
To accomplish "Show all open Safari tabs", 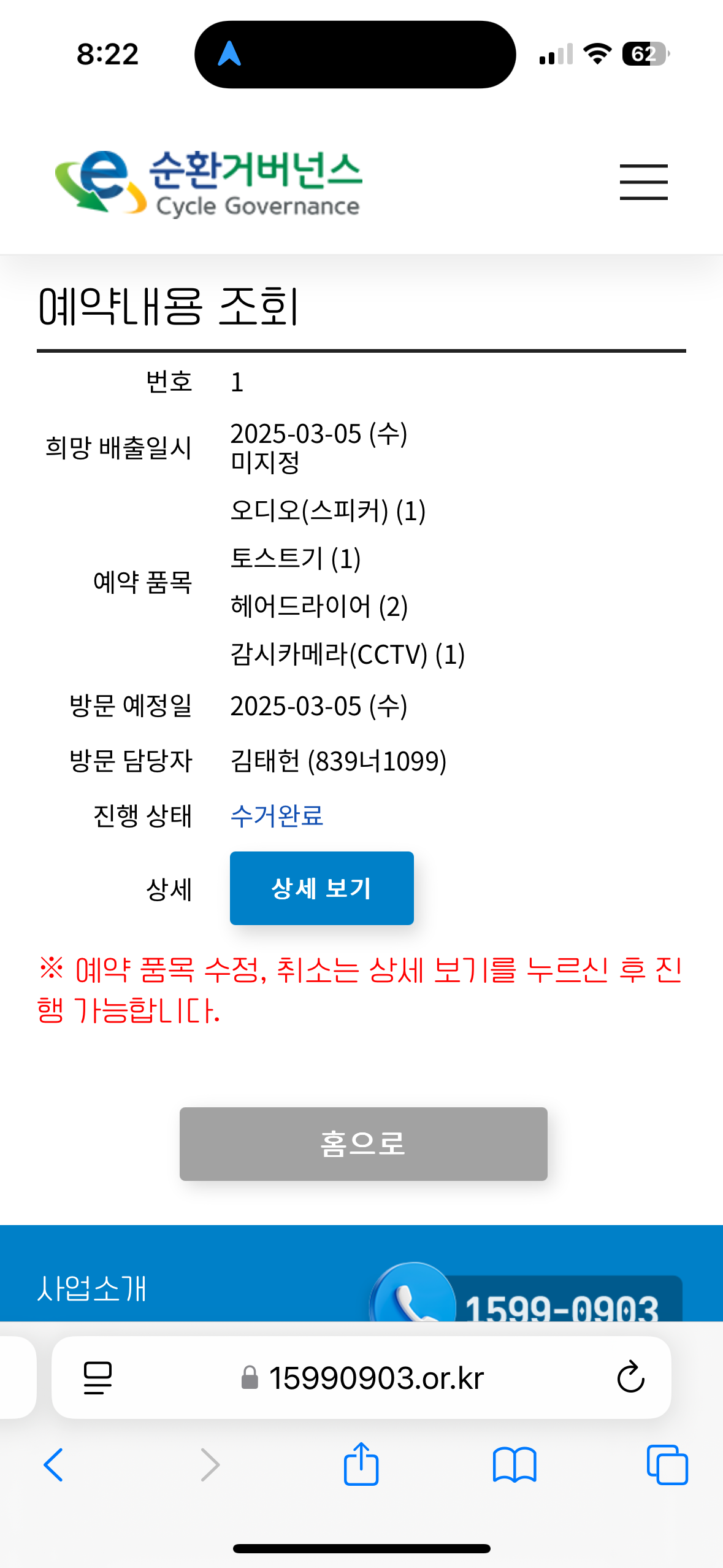I will [x=667, y=1465].
